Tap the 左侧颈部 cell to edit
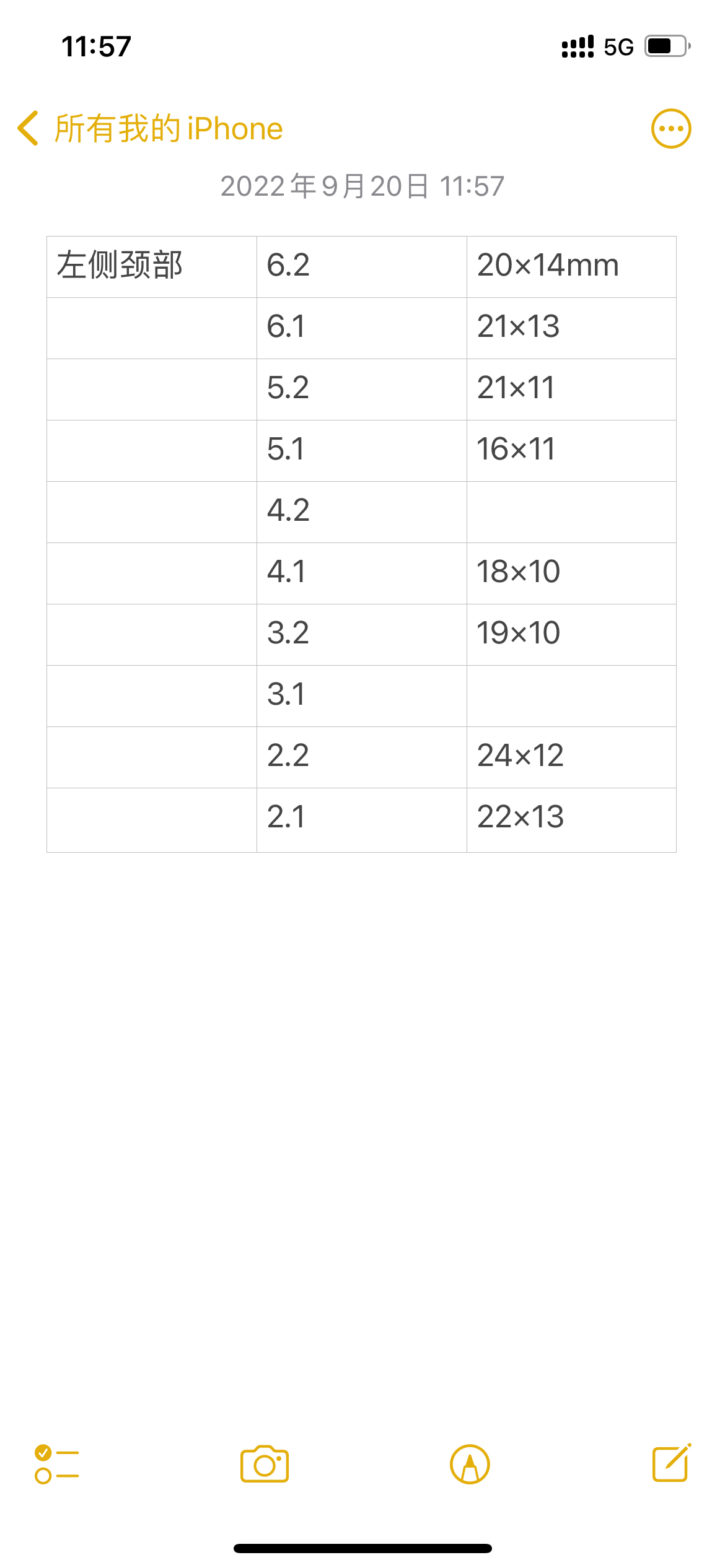The height and width of the screenshot is (1568, 725). click(152, 267)
